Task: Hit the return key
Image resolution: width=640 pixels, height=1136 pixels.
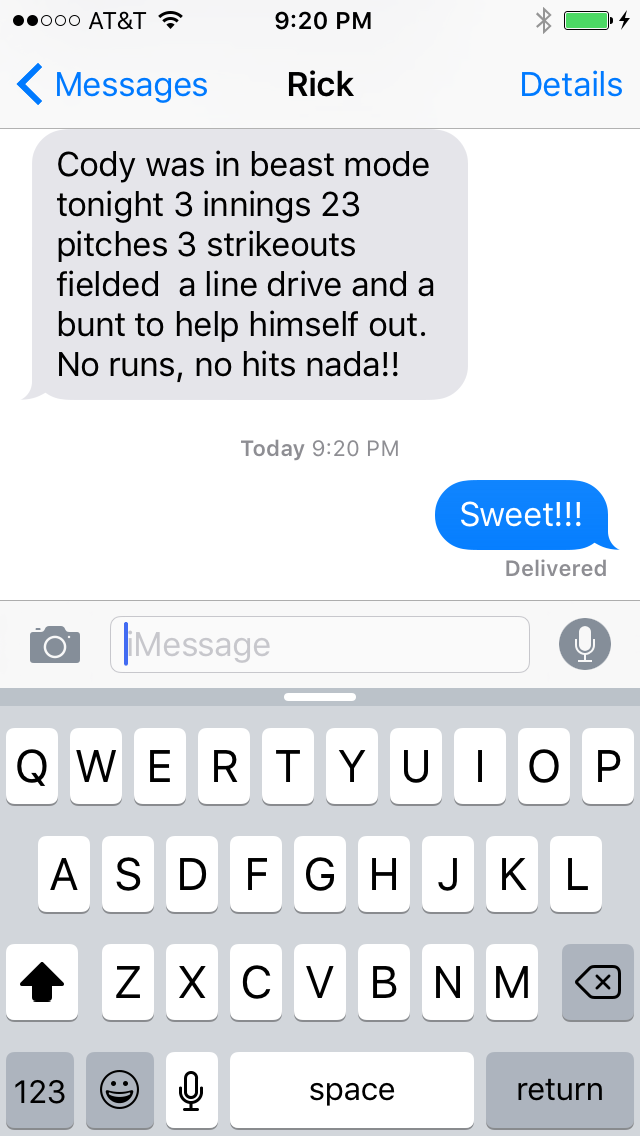Action: pos(560,1090)
